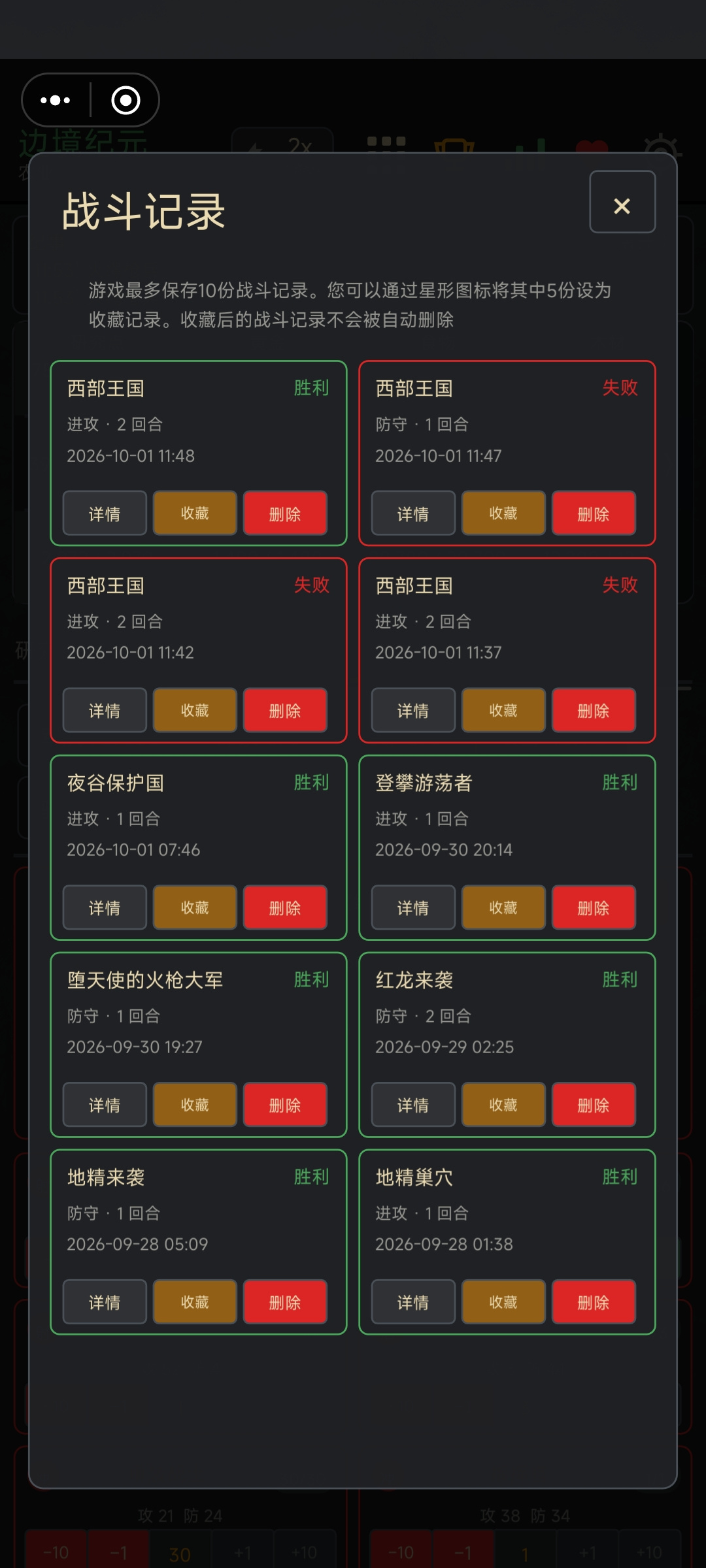
Task: Delete the 地精来袭 battle record
Action: [285, 1302]
